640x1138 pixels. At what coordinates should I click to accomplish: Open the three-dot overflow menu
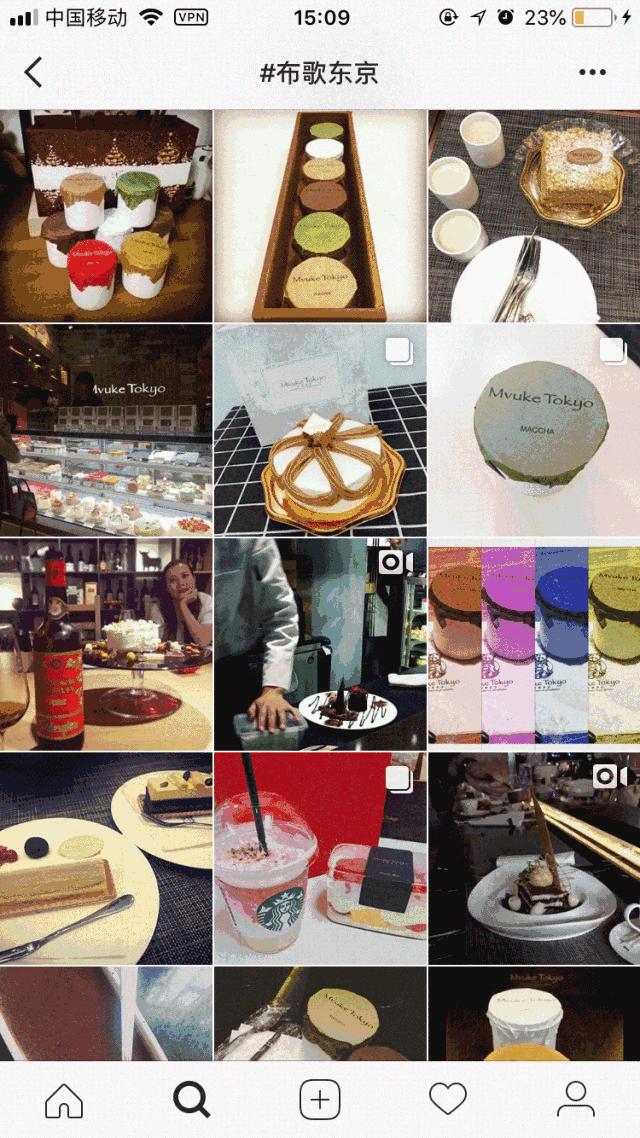coord(592,72)
